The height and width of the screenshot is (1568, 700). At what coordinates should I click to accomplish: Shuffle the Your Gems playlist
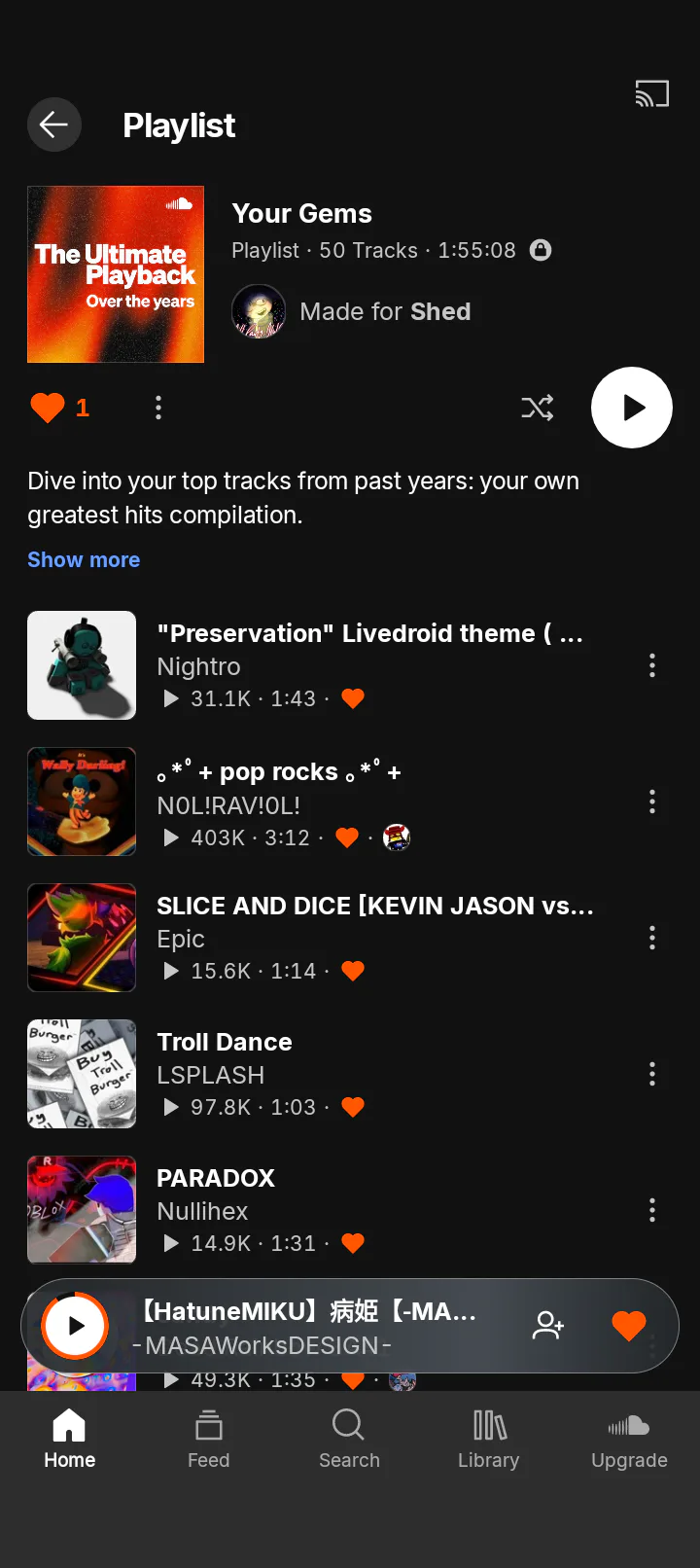click(537, 408)
